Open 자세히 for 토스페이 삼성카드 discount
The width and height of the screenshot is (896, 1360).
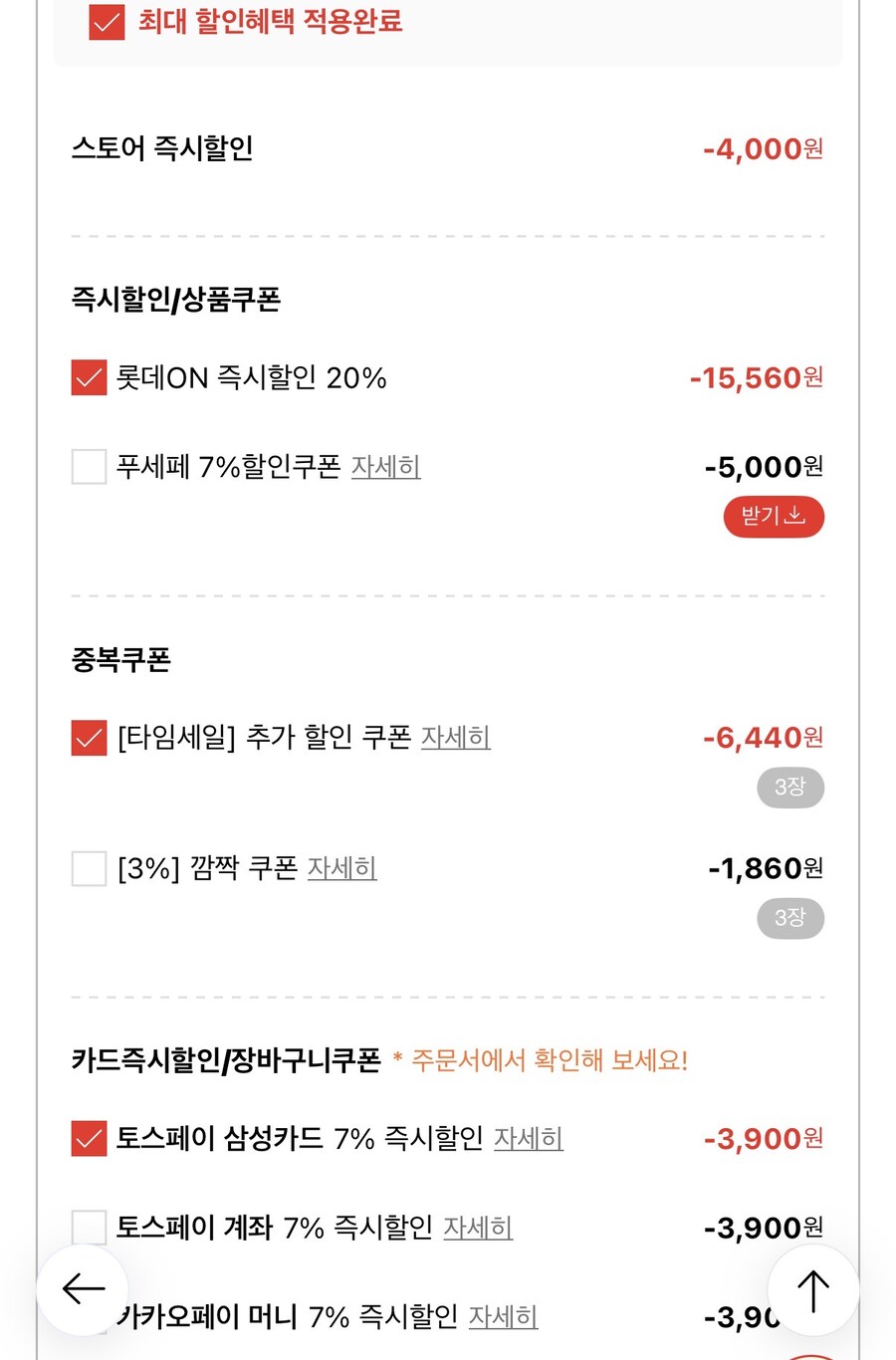(529, 1139)
